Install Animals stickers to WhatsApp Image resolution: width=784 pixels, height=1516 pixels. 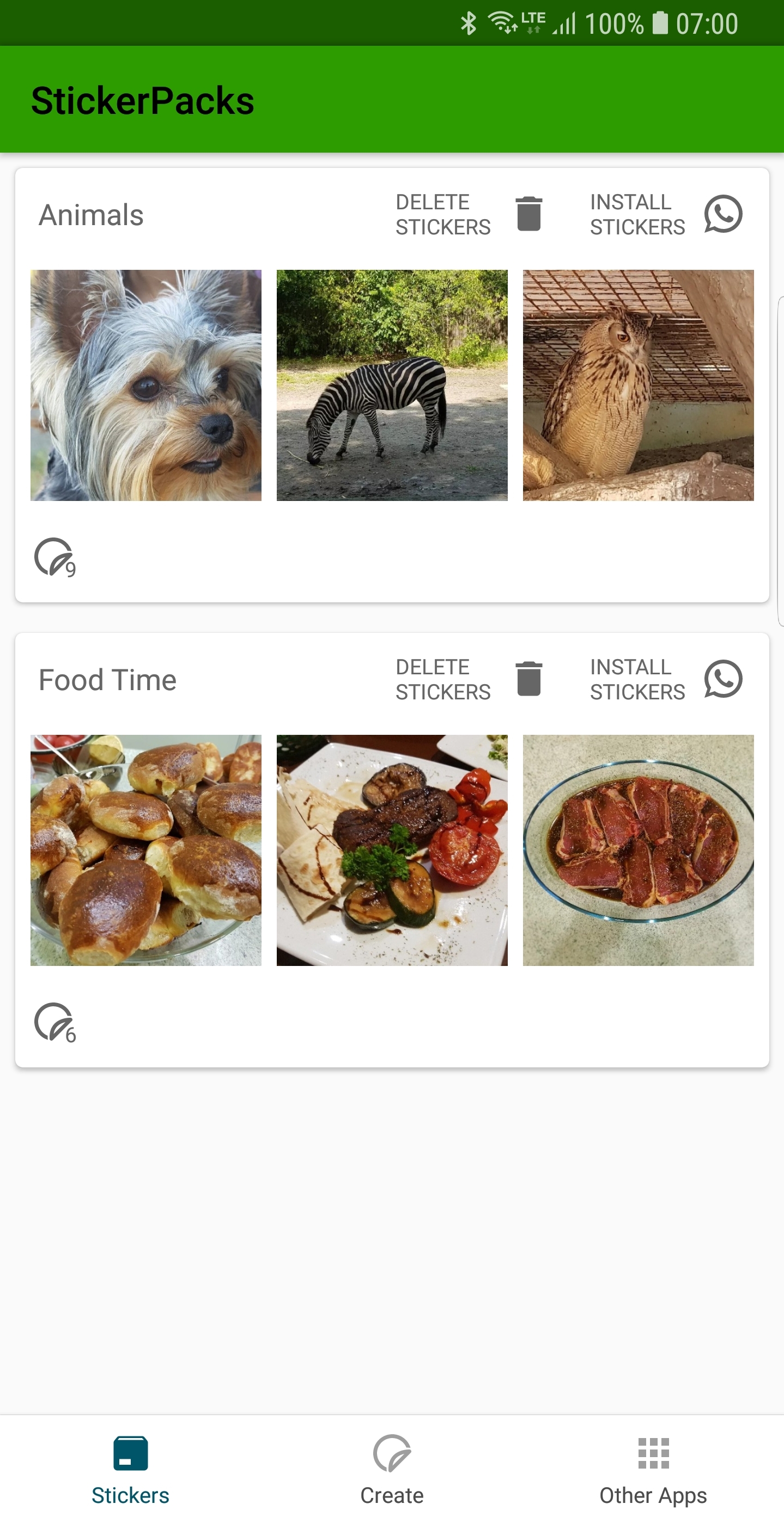point(665,214)
